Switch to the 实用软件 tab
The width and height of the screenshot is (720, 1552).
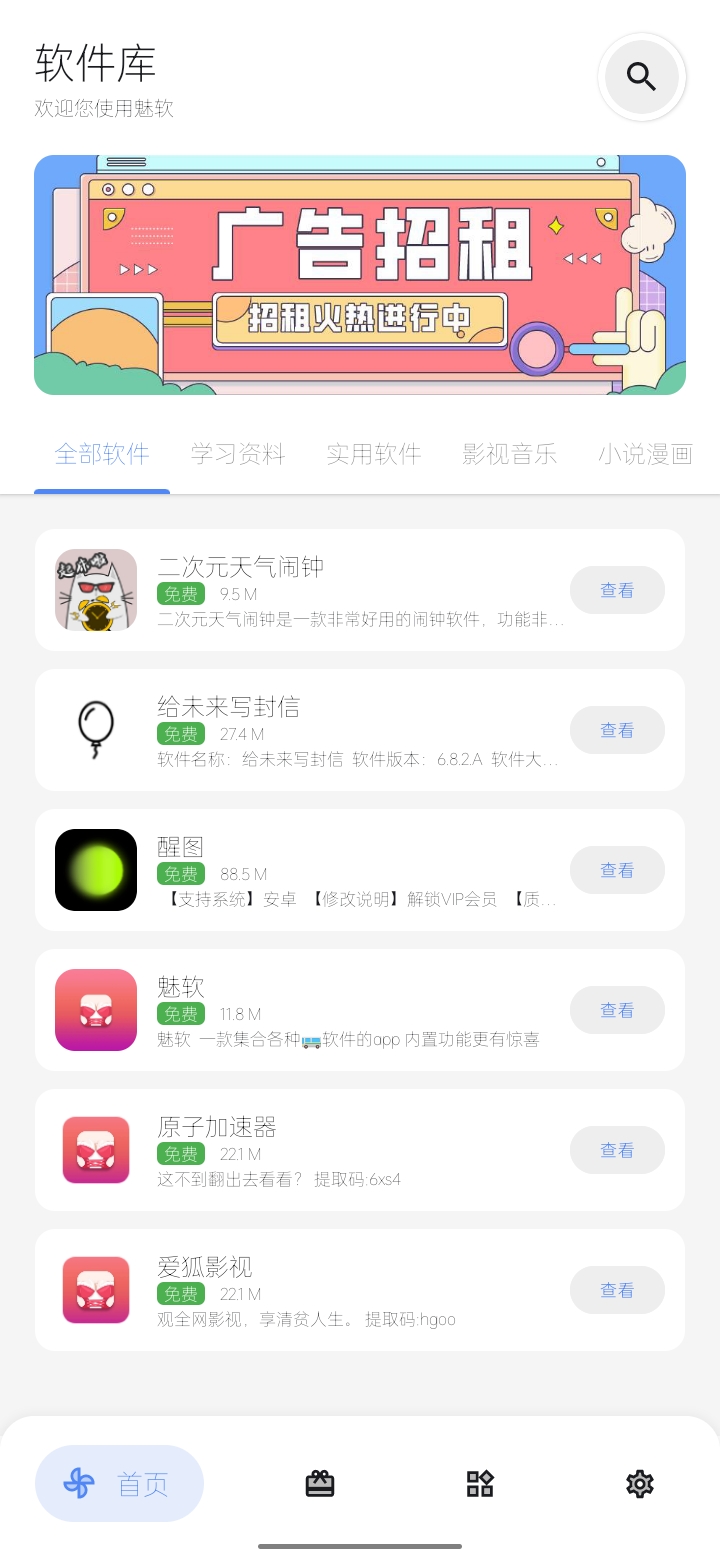click(374, 454)
